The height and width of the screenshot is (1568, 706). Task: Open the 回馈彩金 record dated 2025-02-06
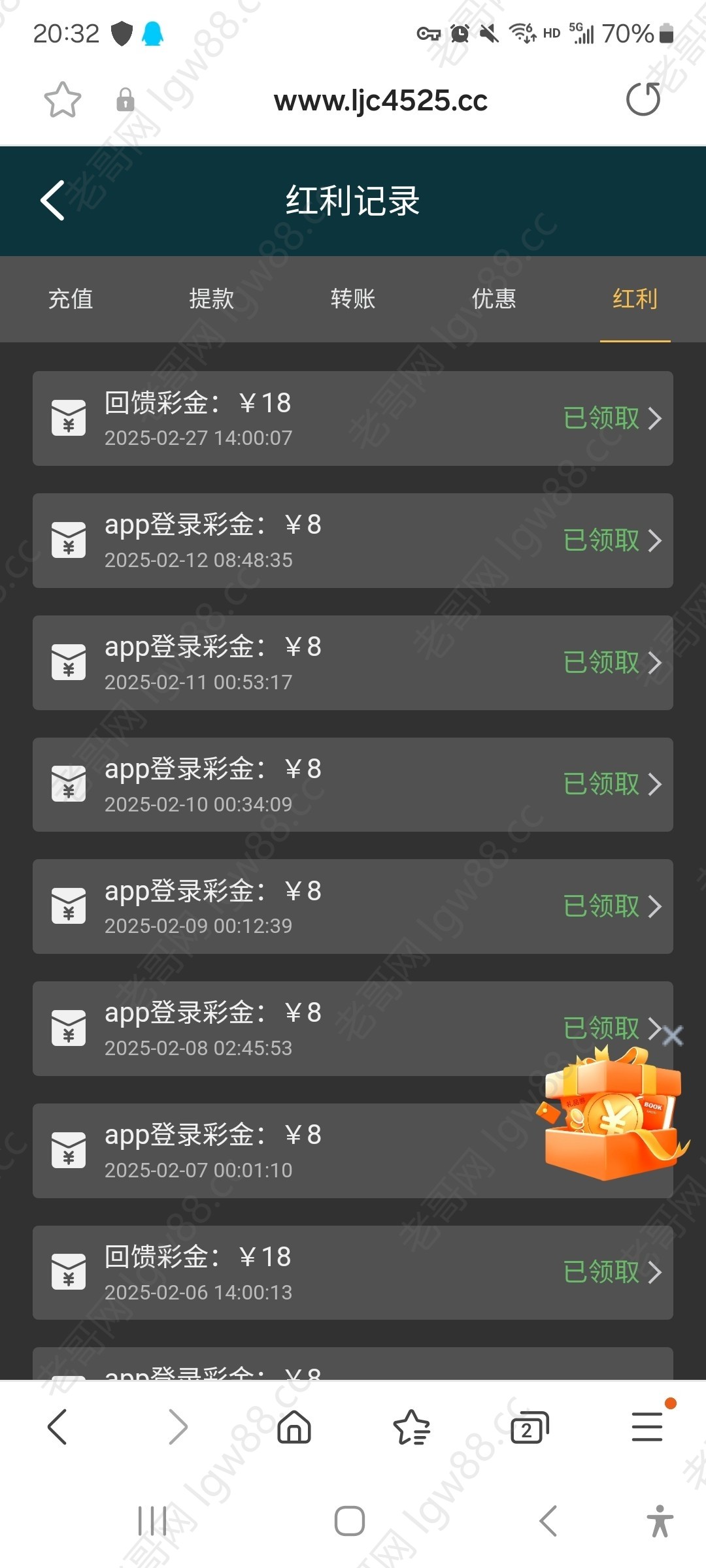[353, 1272]
